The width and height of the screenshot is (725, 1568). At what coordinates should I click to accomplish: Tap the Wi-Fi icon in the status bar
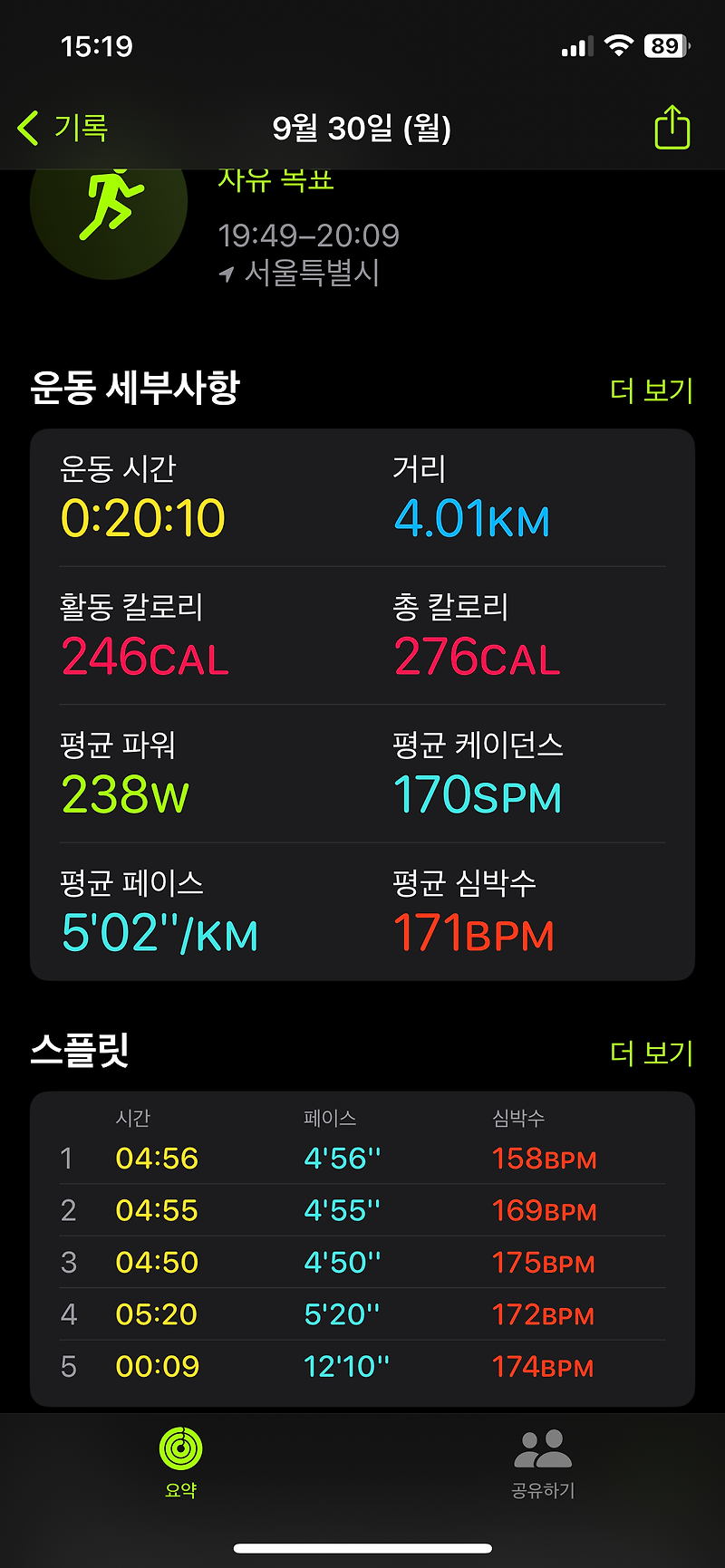[617, 46]
